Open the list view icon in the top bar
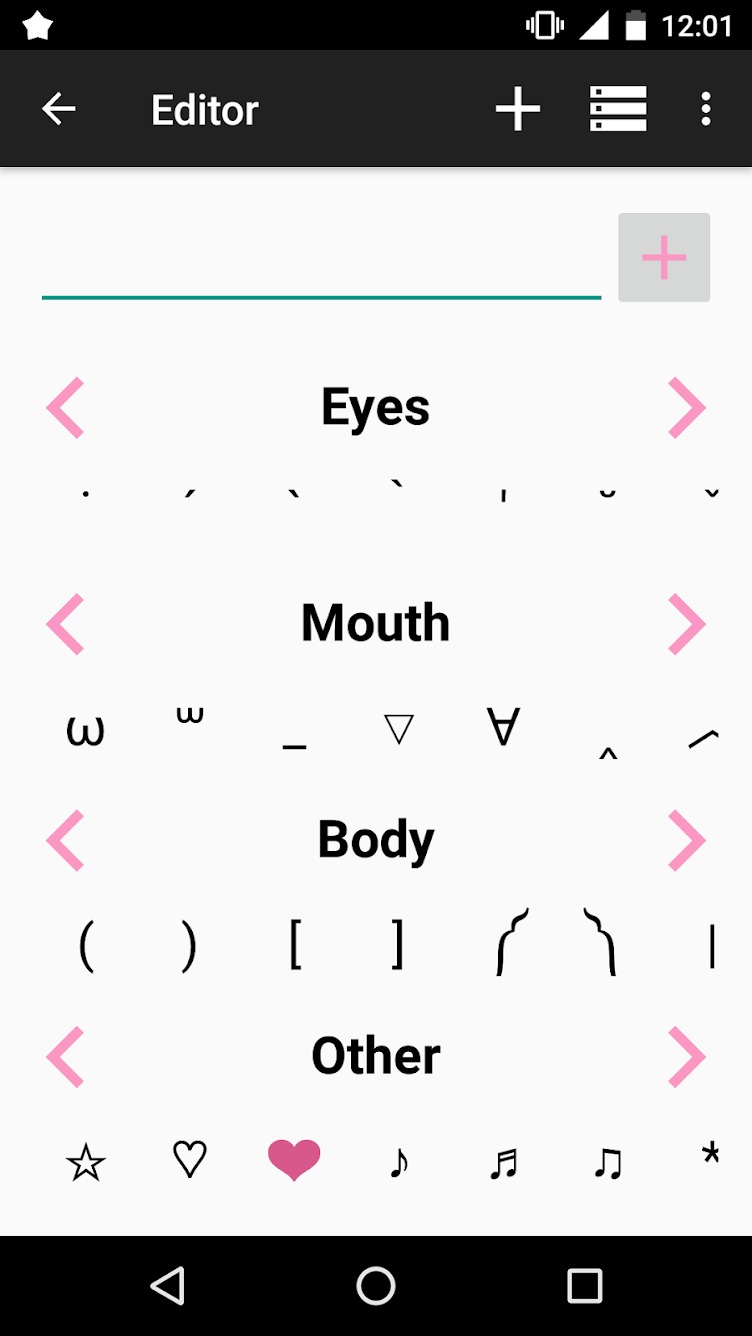Screen dimensions: 752x1336 click(x=618, y=108)
